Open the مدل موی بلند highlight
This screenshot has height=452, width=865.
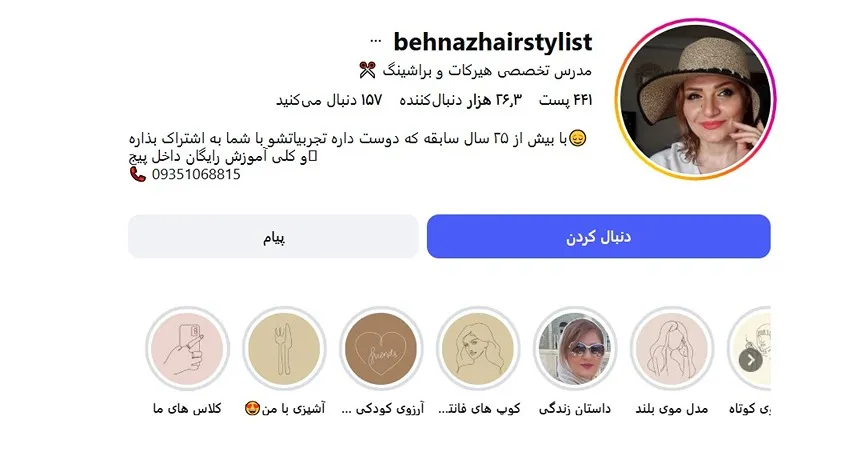pos(672,348)
